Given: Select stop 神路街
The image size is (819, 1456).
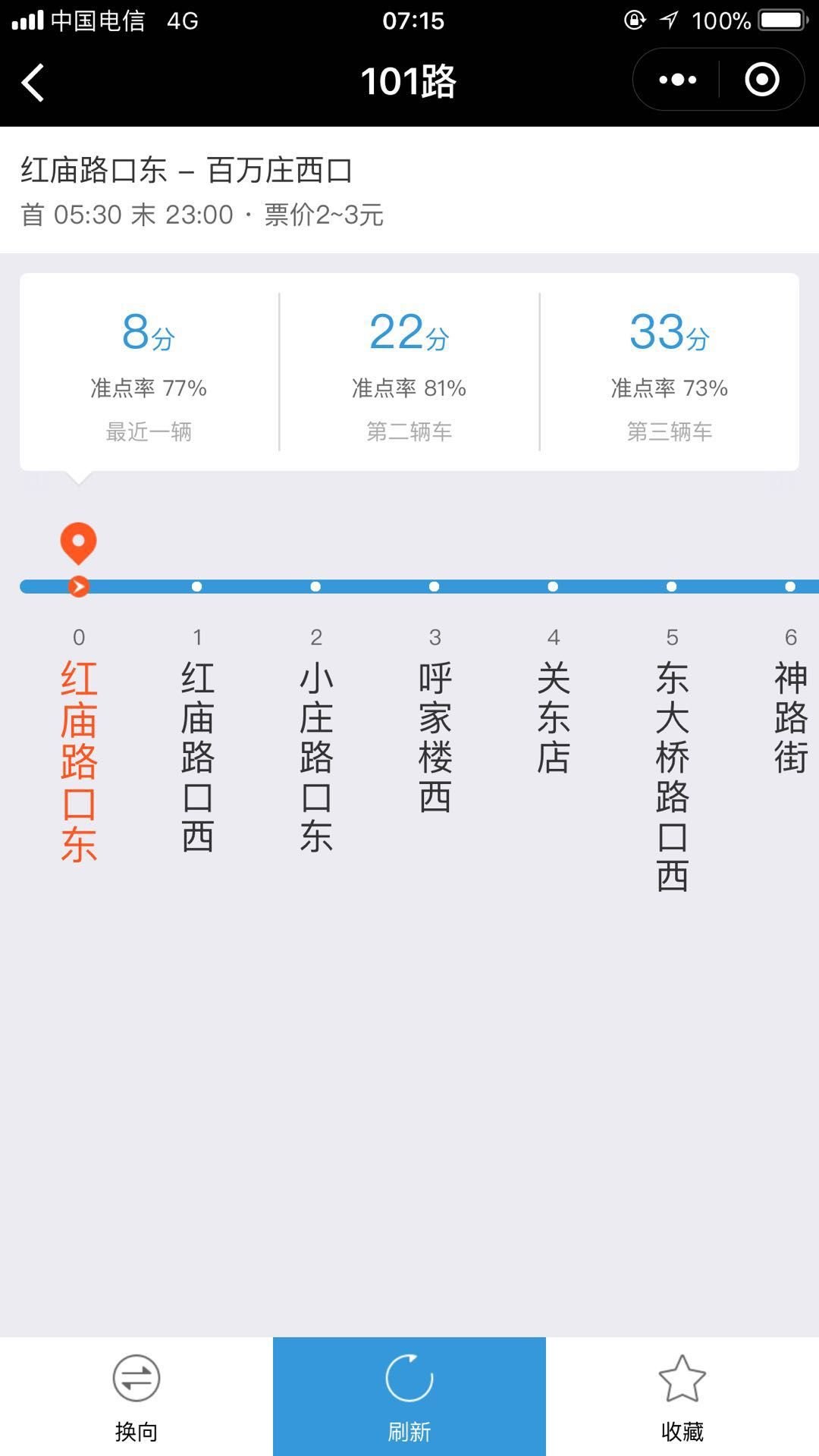Looking at the screenshot, I should (x=790, y=717).
